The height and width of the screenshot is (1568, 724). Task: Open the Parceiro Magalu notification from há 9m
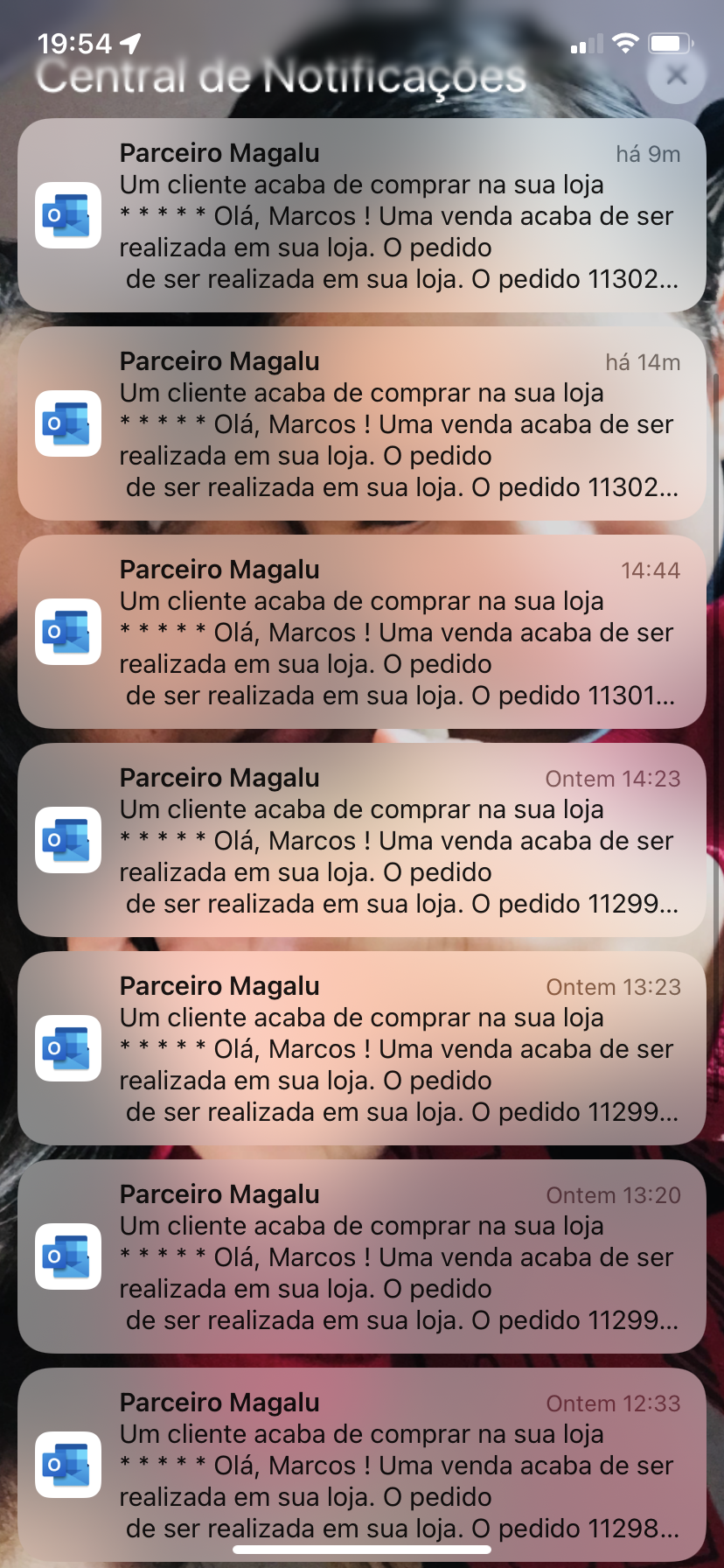362,215
